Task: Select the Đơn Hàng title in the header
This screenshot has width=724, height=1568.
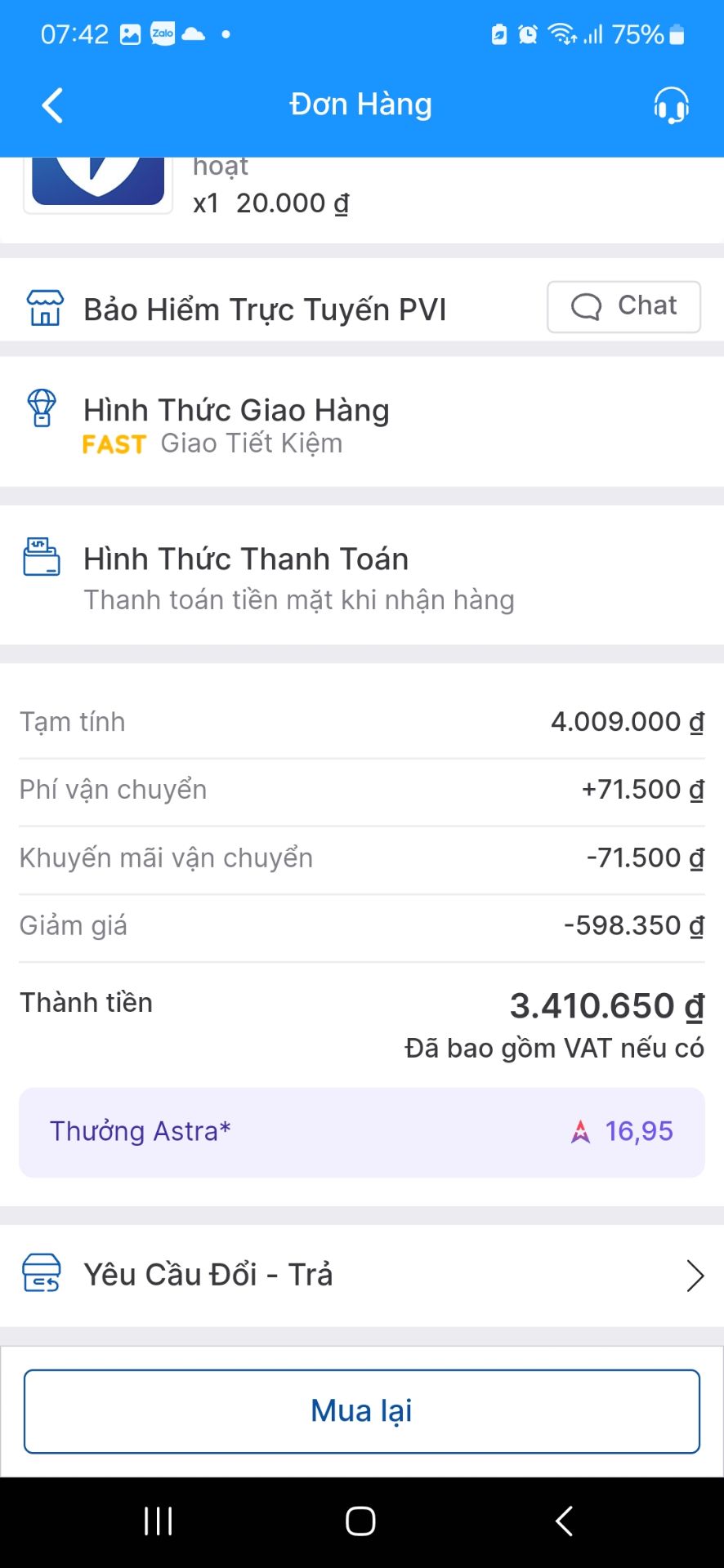Action: click(360, 104)
